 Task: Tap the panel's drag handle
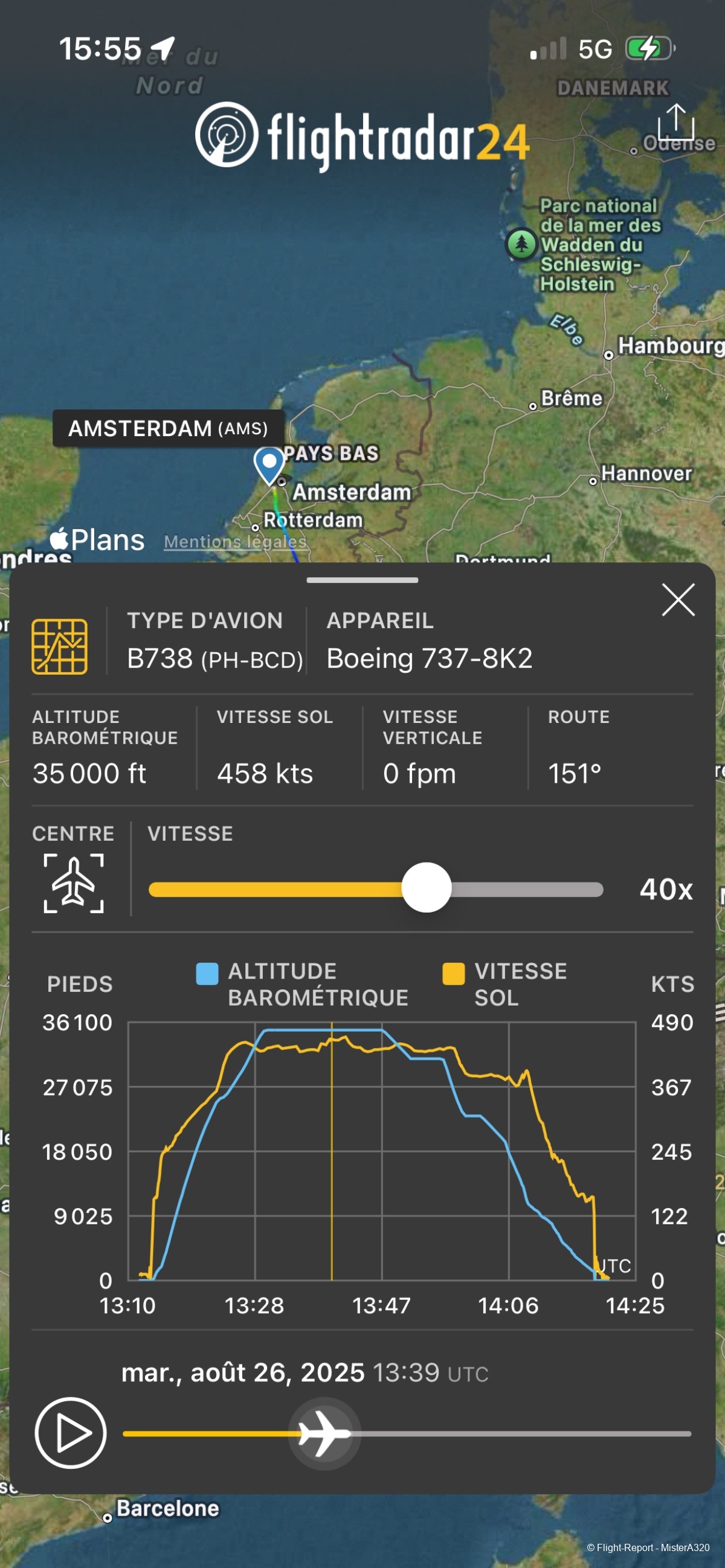tap(362, 580)
